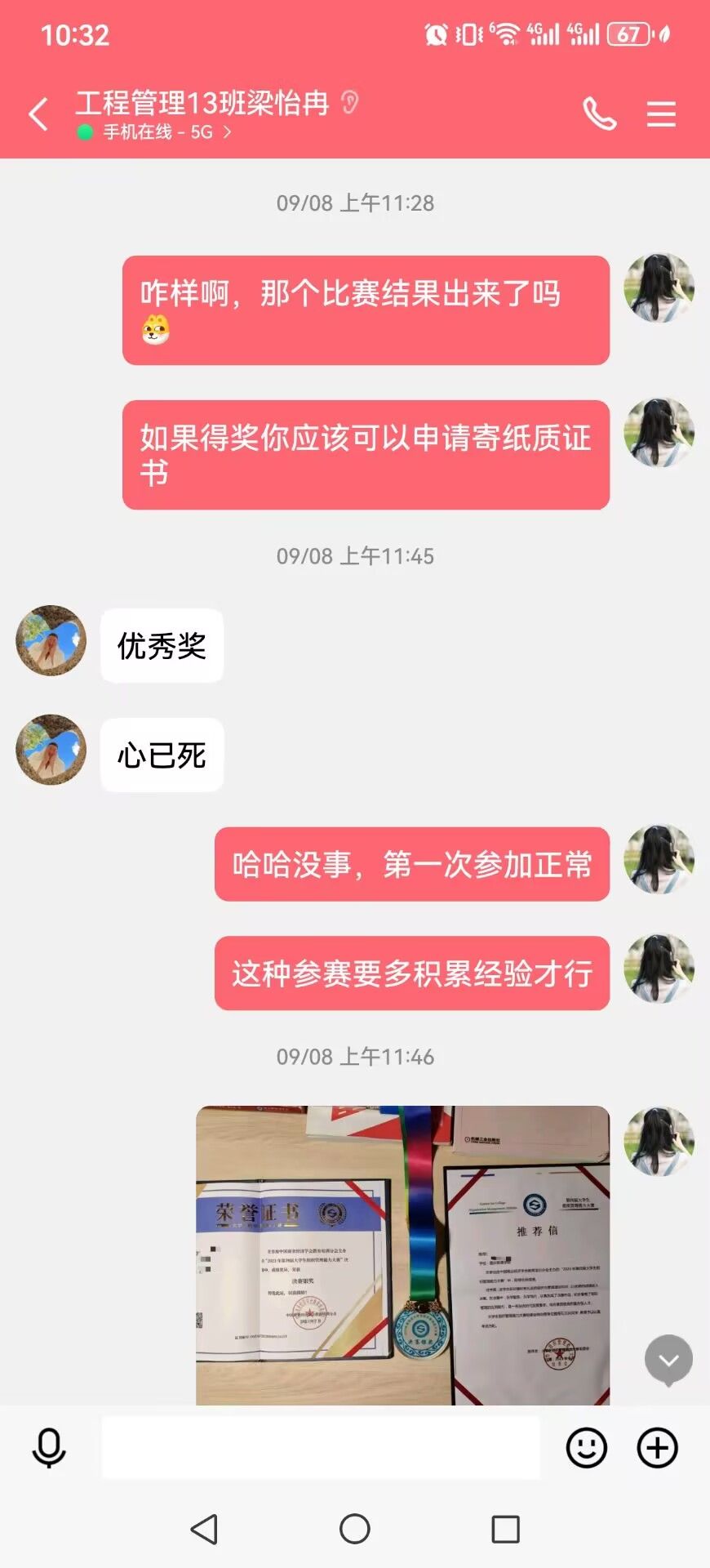Viewport: 710px width, 1568px height.
Task: Open the chat settings menu
Action: click(660, 114)
